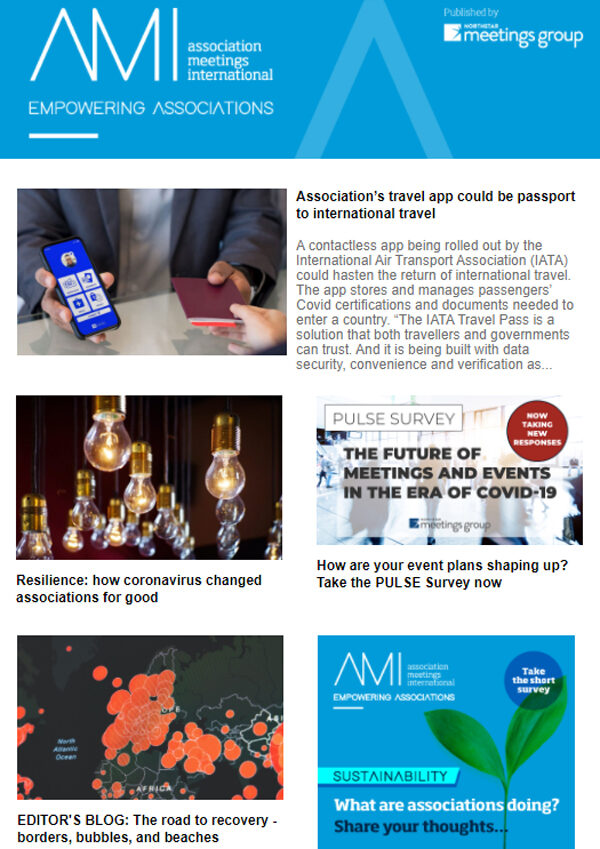Open the light bulbs Resilience article image
Screen dimensions: 600x849
[149, 477]
